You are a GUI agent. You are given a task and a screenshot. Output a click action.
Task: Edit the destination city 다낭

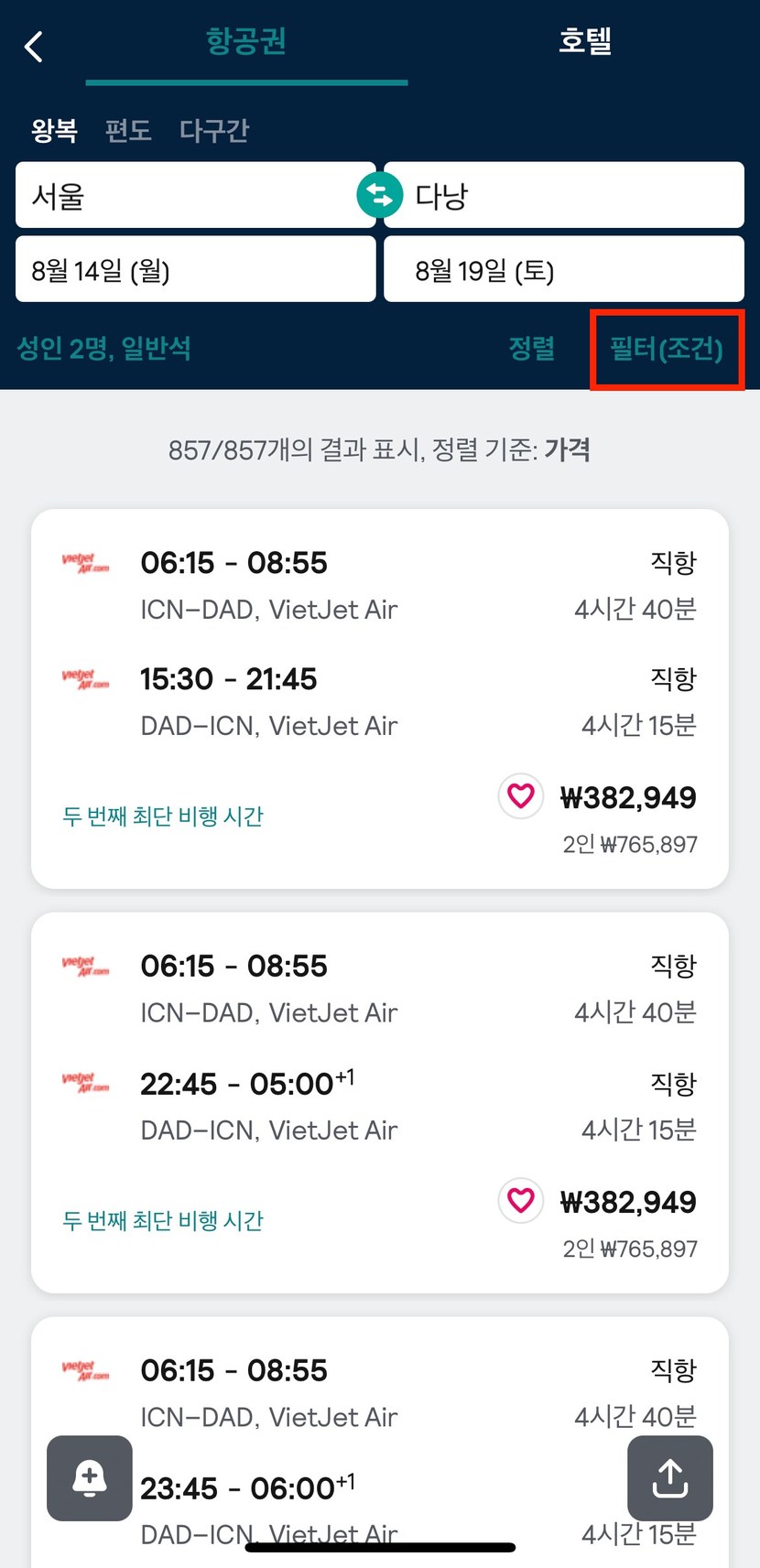pyautogui.click(x=564, y=195)
